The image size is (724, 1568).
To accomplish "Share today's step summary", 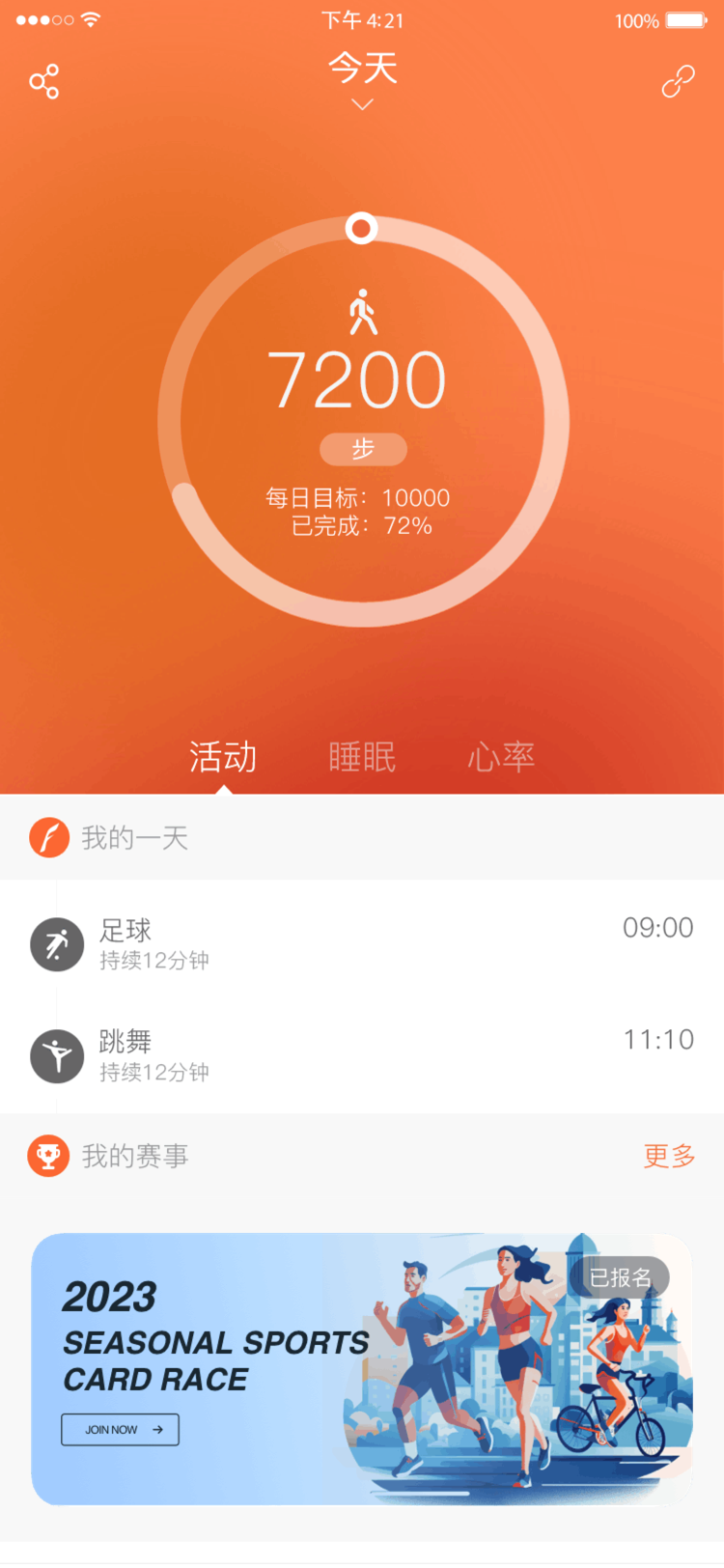I will point(44,82).
